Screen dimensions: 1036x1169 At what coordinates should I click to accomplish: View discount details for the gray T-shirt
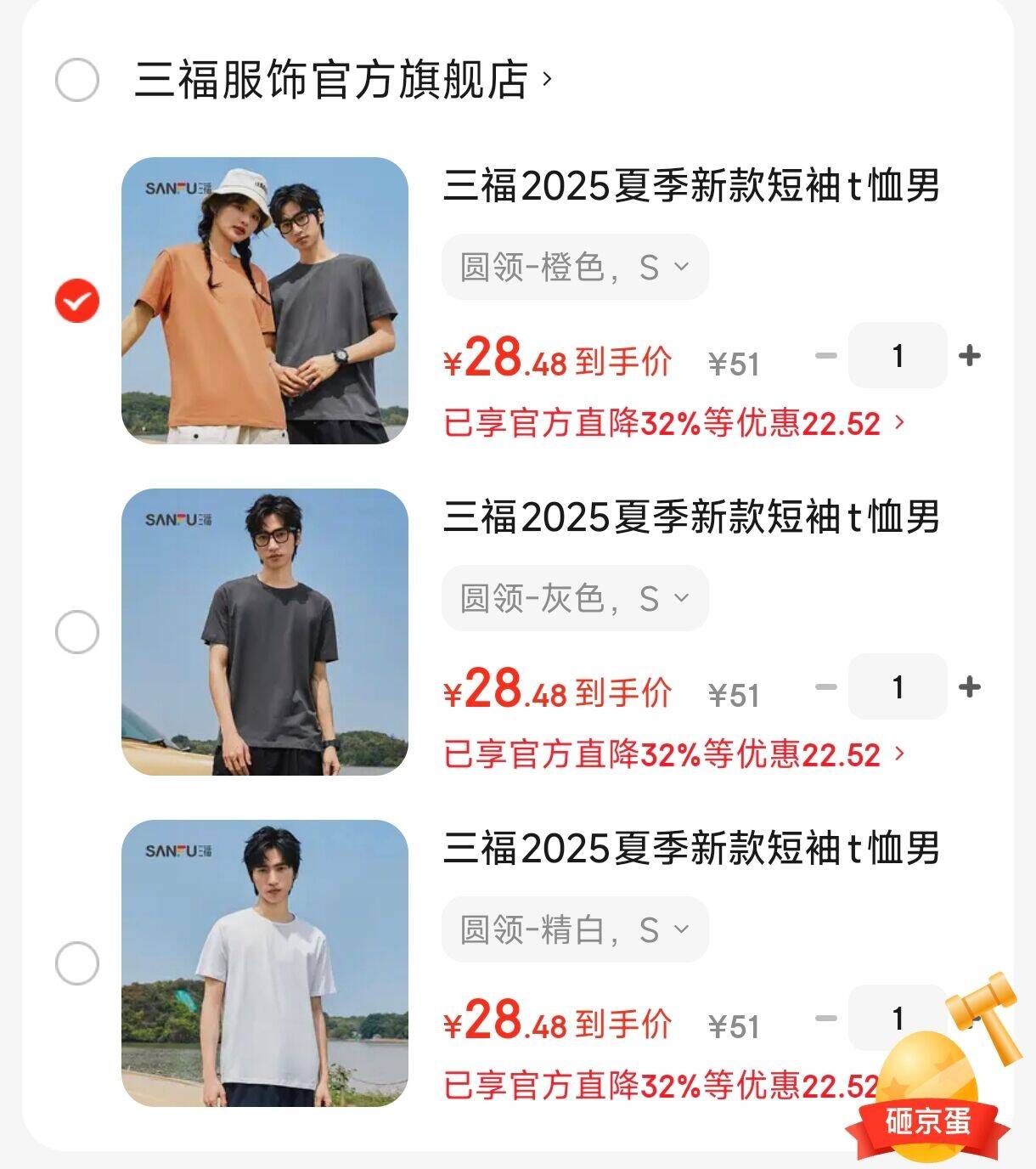[x=675, y=754]
